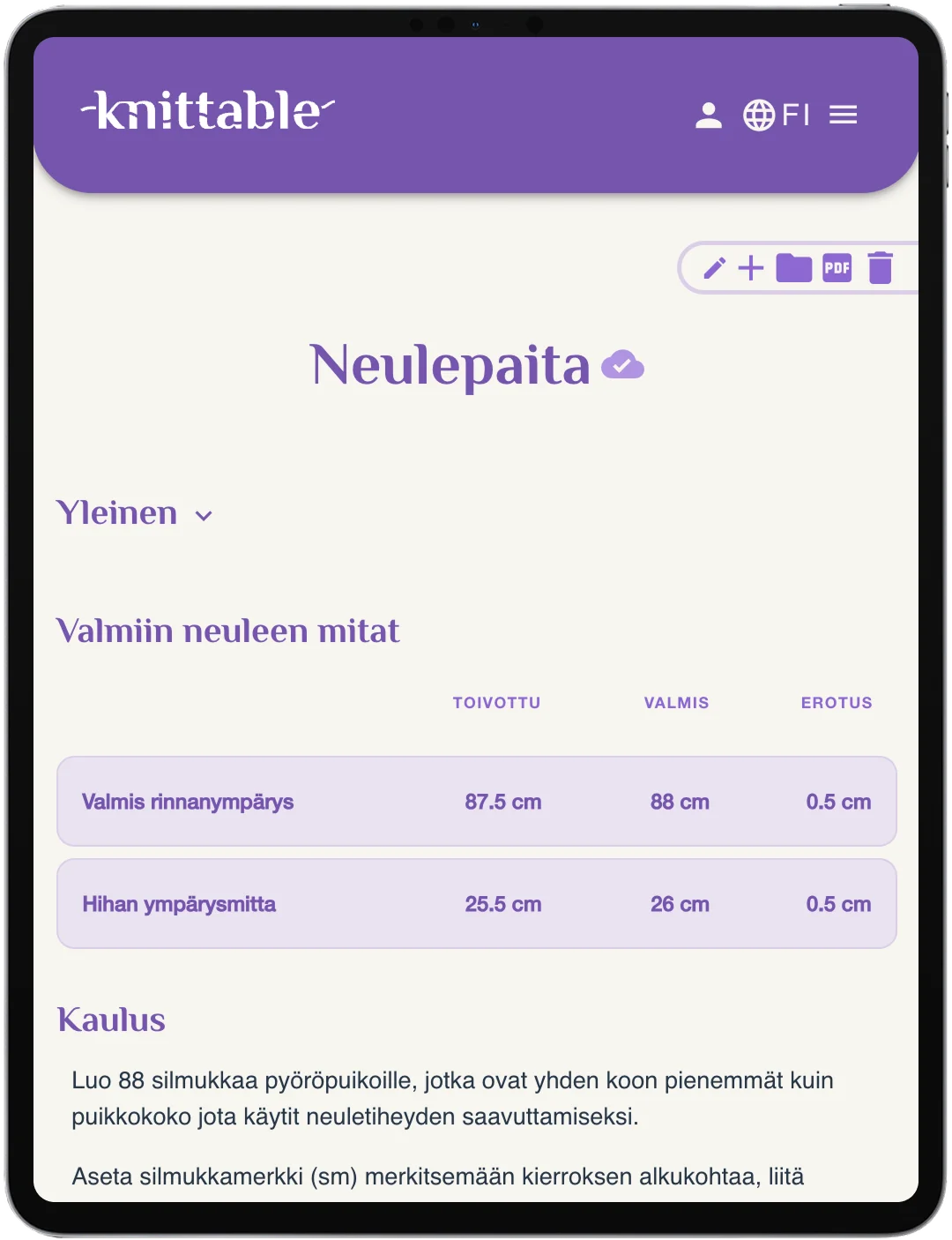952x1240 pixels.
Task: Export the pattern as PDF
Action: pyautogui.click(x=837, y=267)
